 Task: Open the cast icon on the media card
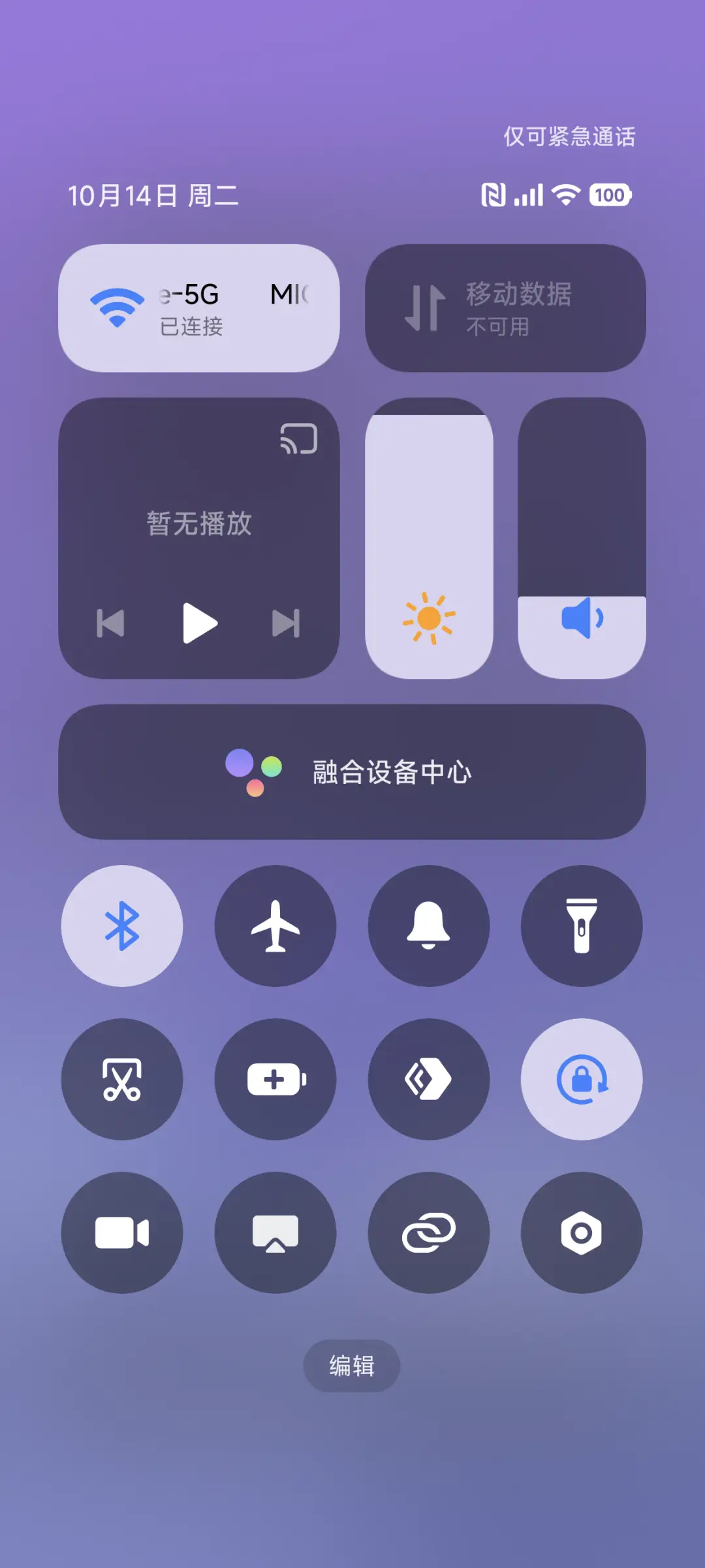click(298, 439)
